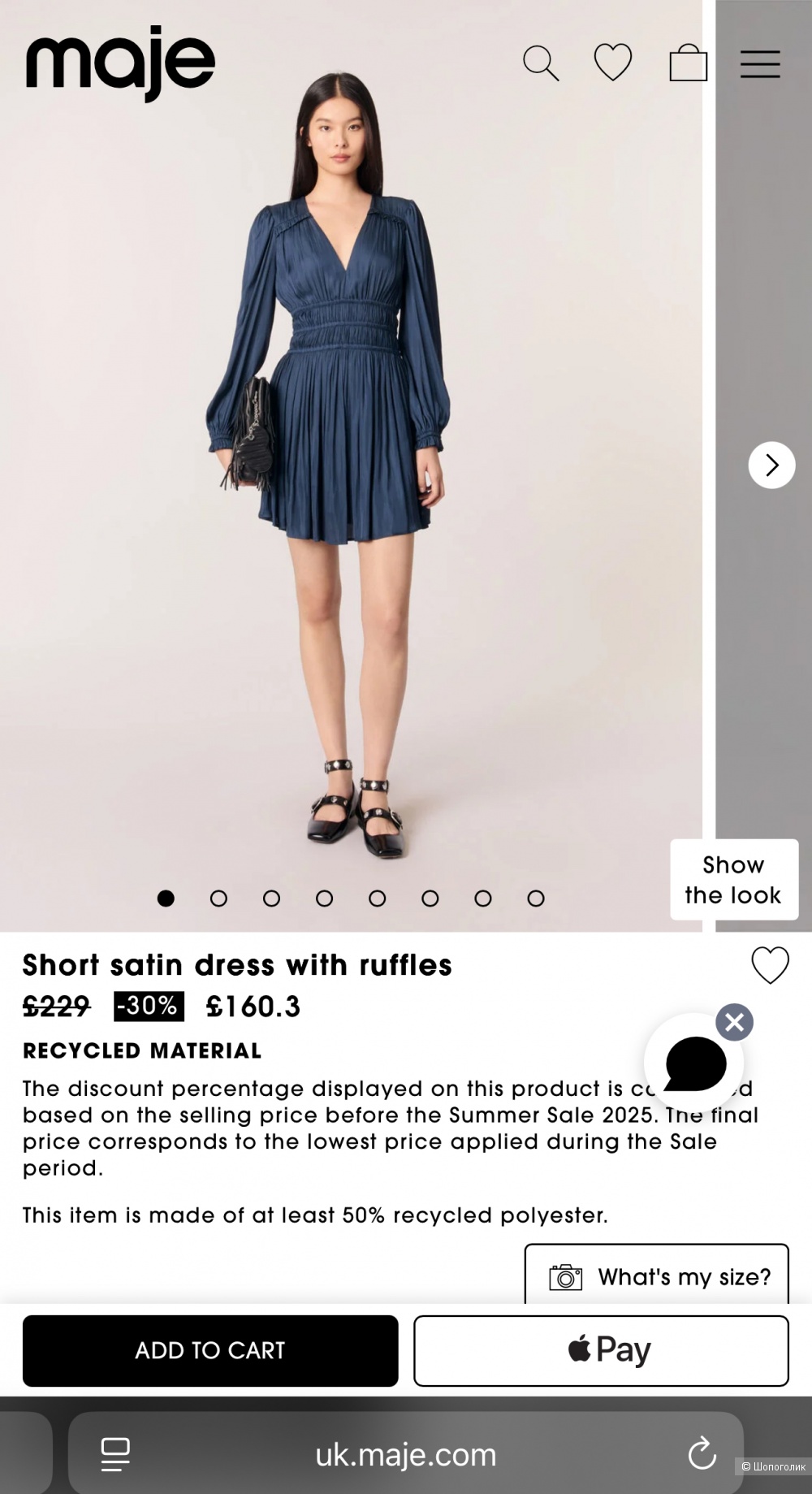The image size is (812, 1494).
Task: Reload the page in browser
Action: [x=702, y=1454]
